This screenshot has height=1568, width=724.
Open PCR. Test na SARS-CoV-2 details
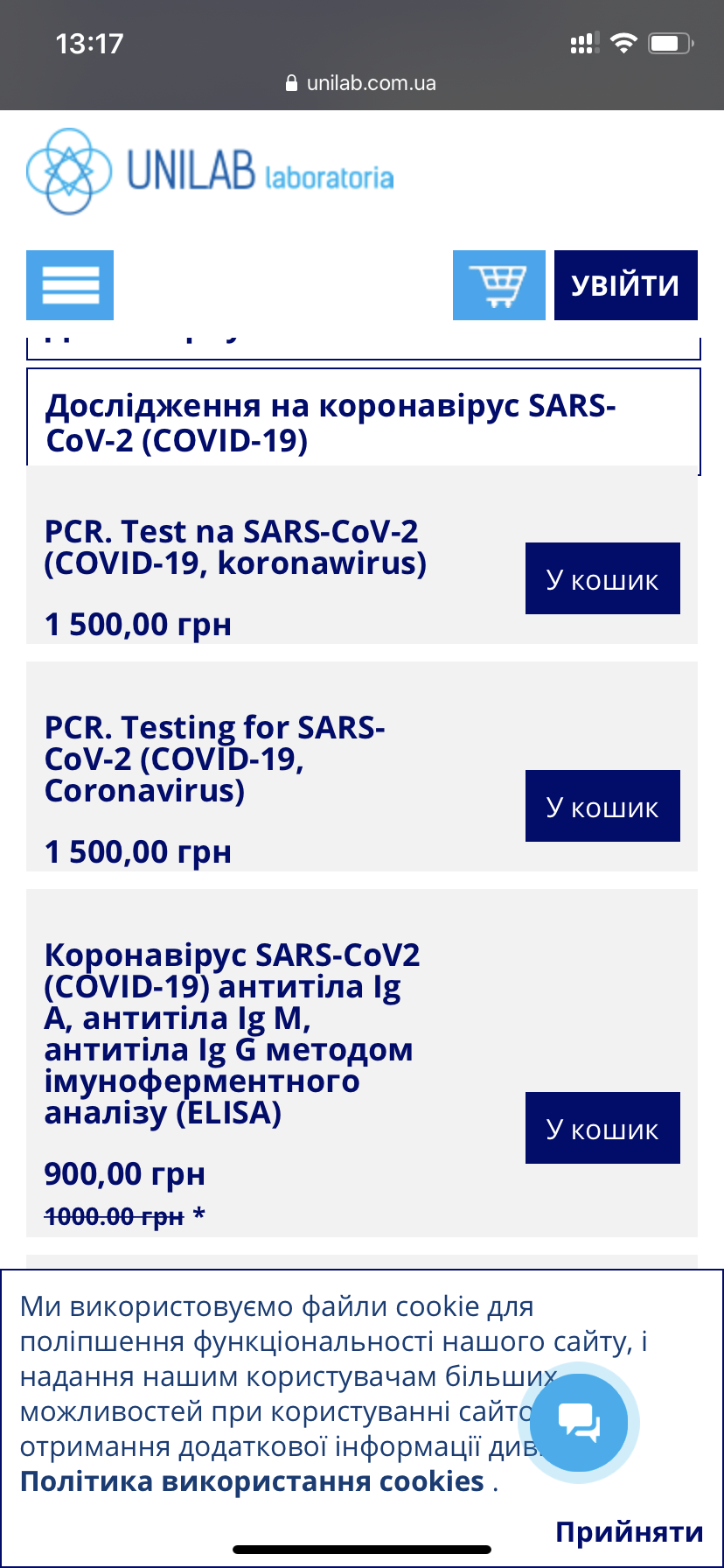[x=234, y=547]
